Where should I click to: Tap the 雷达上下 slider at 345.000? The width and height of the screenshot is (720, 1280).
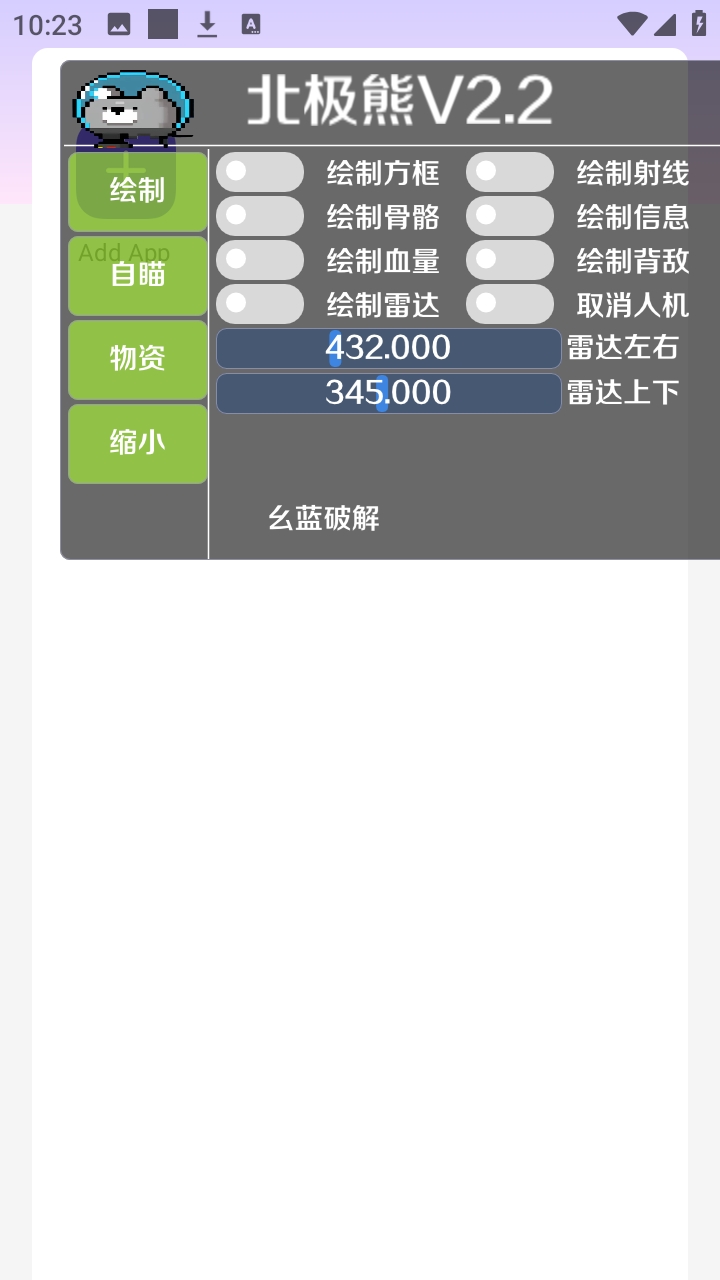tap(388, 393)
